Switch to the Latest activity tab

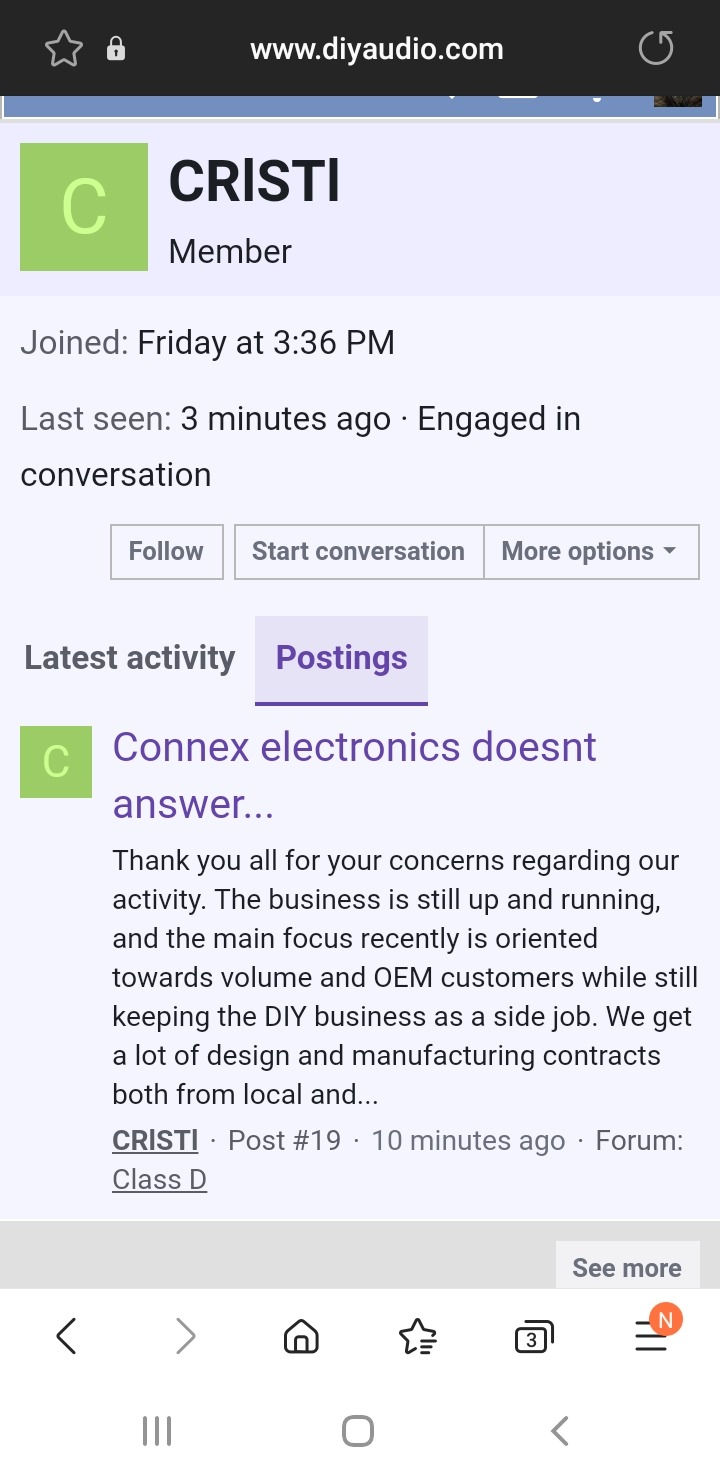129,658
